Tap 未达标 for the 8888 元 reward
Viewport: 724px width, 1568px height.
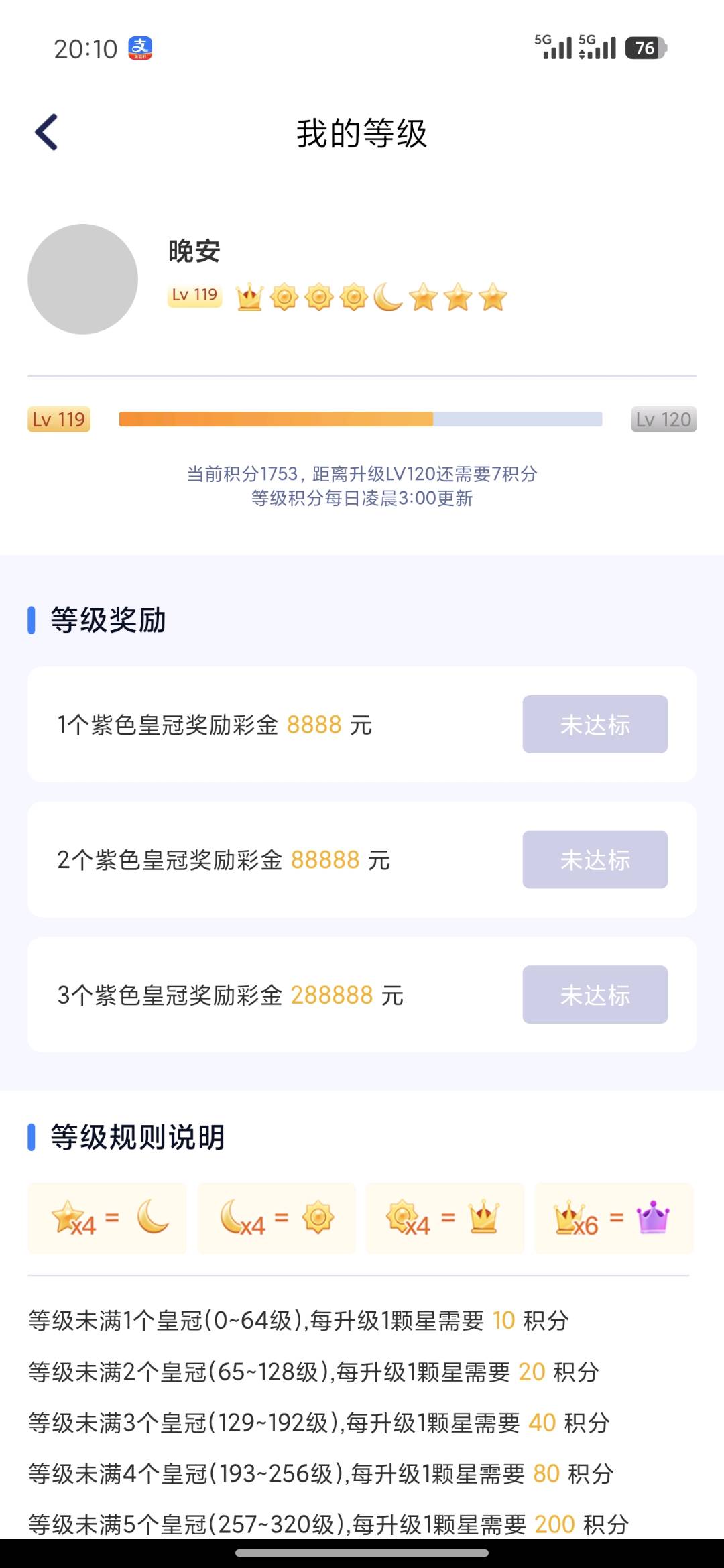pos(595,724)
